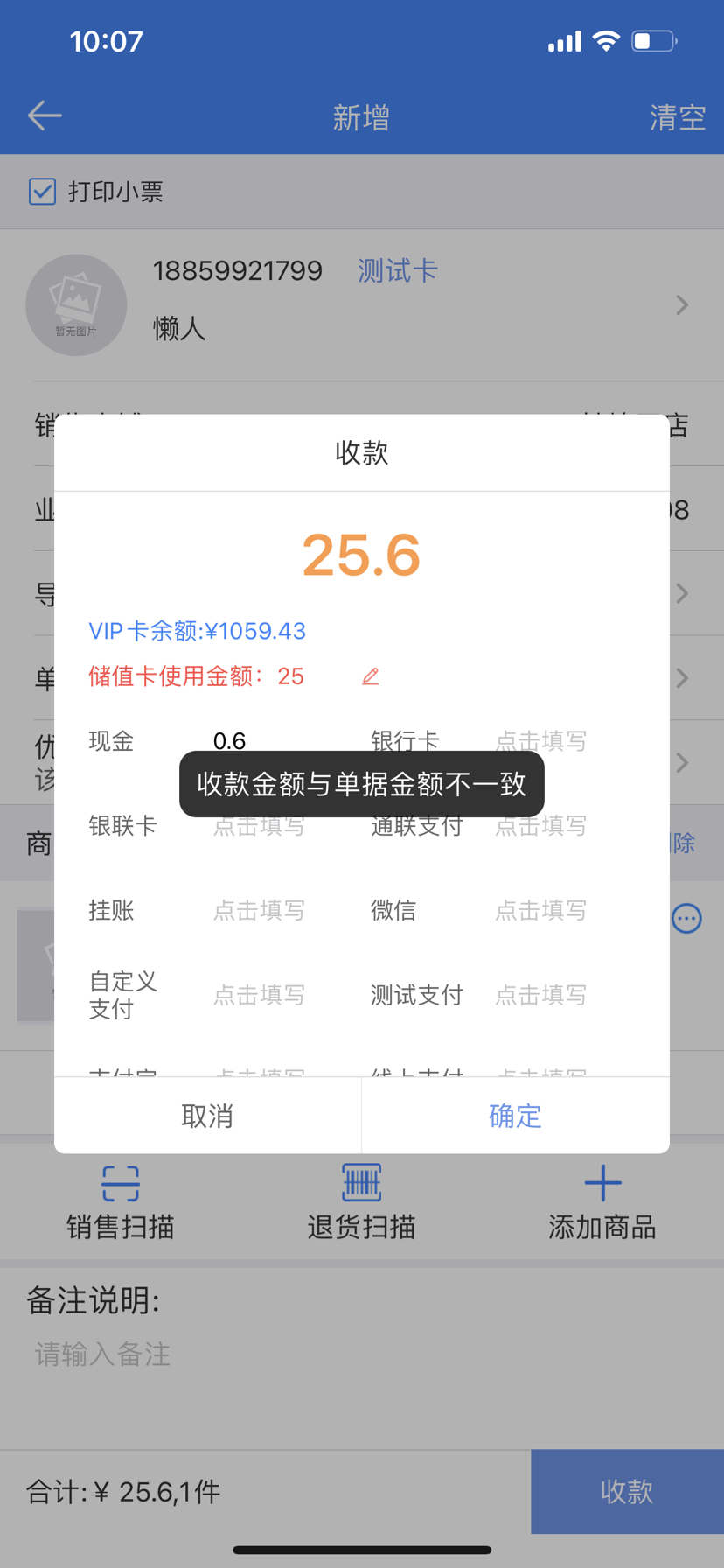724x1568 pixels.
Task: Fill in the 挂账 amount field
Action: [259, 910]
